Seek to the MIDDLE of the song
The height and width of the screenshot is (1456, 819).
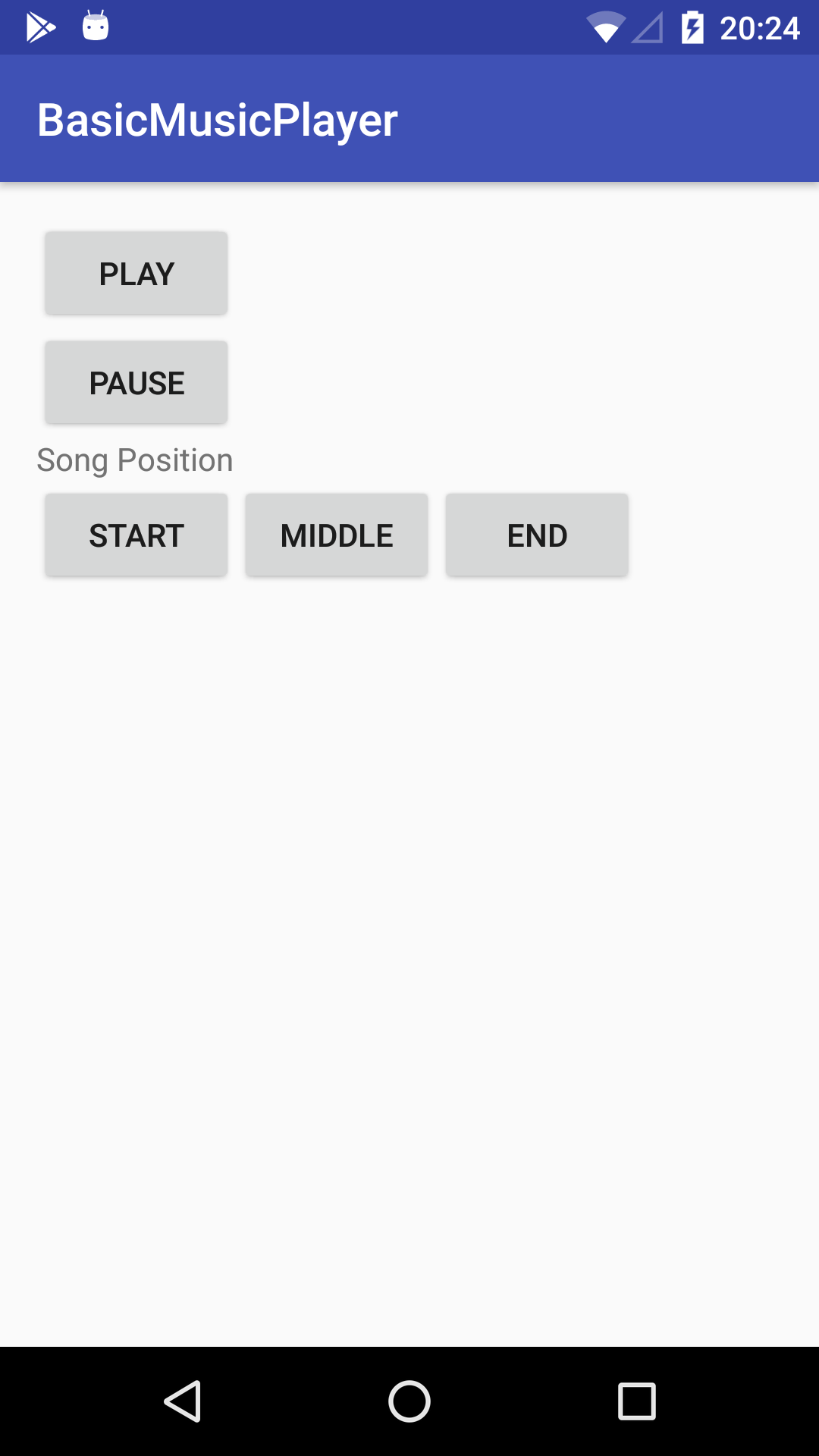[337, 535]
